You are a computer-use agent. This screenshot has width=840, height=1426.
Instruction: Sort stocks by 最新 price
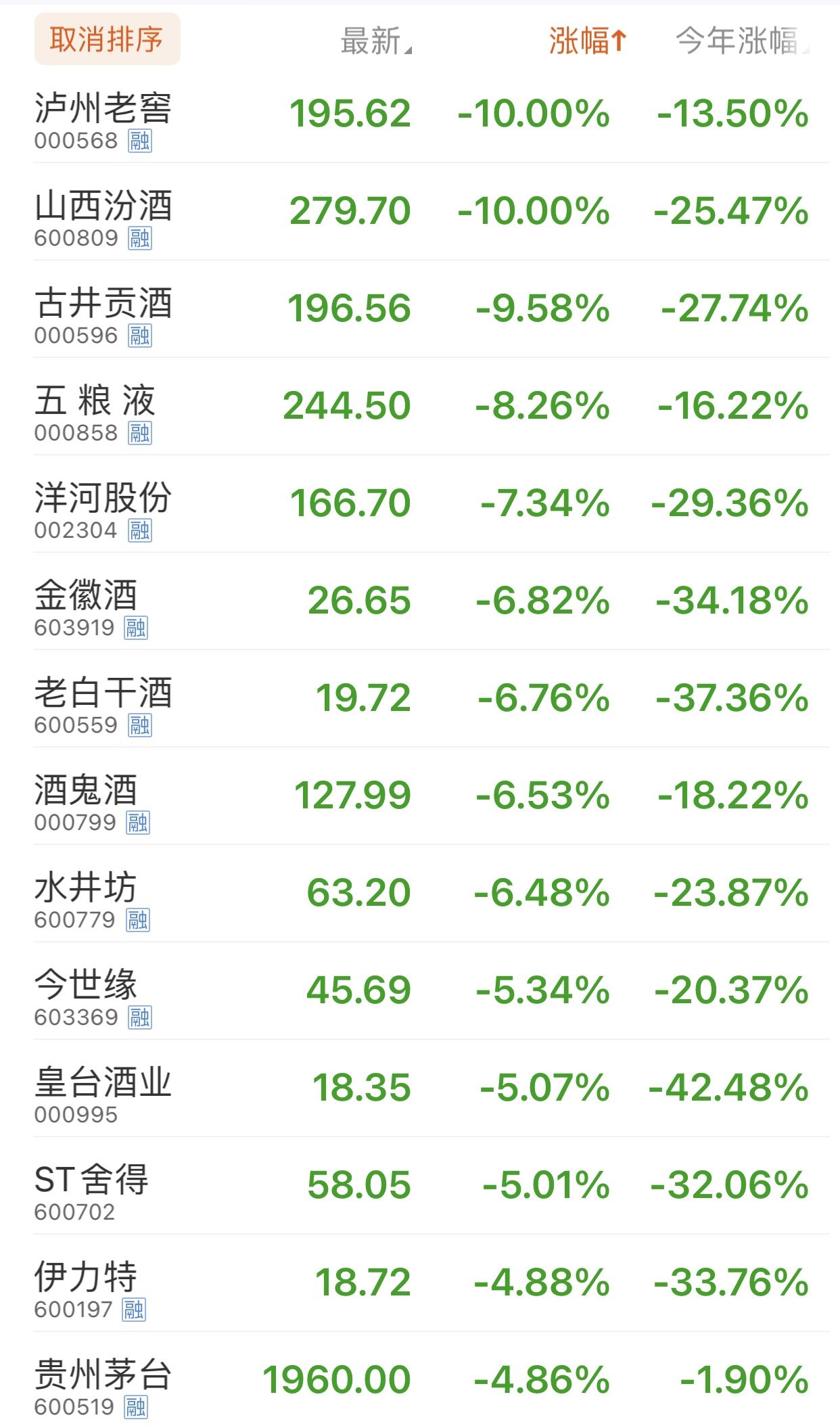click(x=375, y=41)
